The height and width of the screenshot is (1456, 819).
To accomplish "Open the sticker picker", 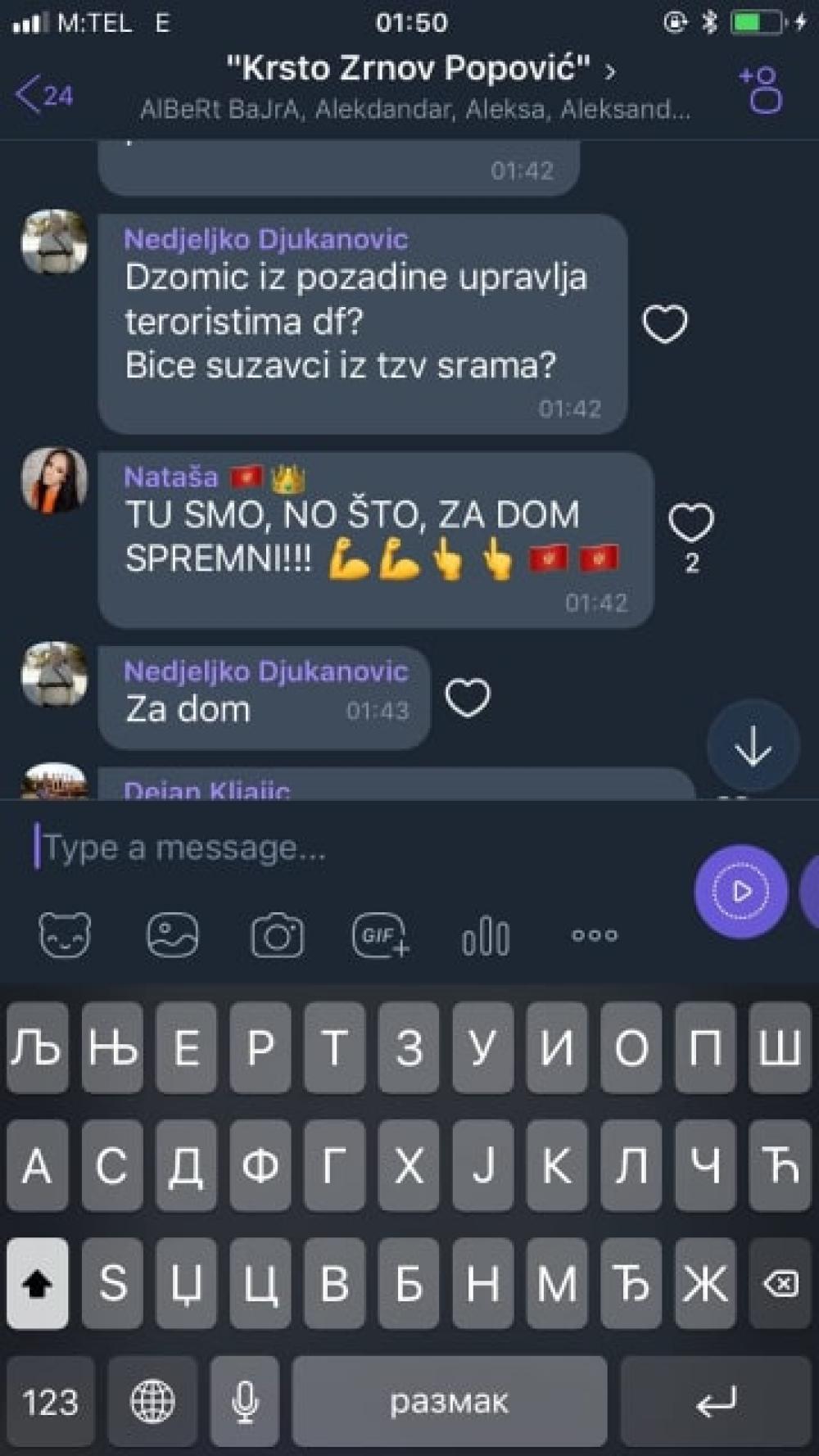I will (x=65, y=935).
